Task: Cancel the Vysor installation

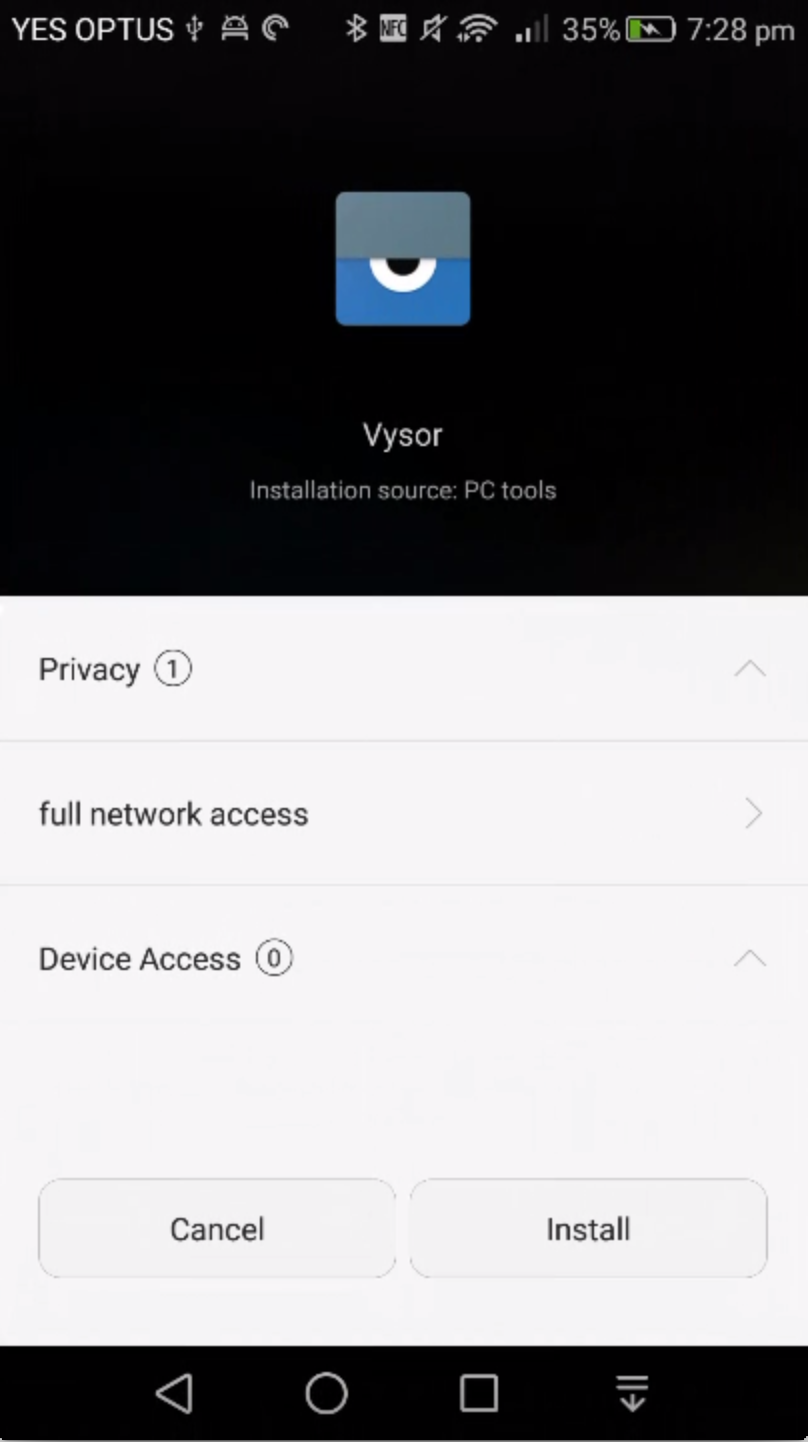Action: click(217, 1228)
